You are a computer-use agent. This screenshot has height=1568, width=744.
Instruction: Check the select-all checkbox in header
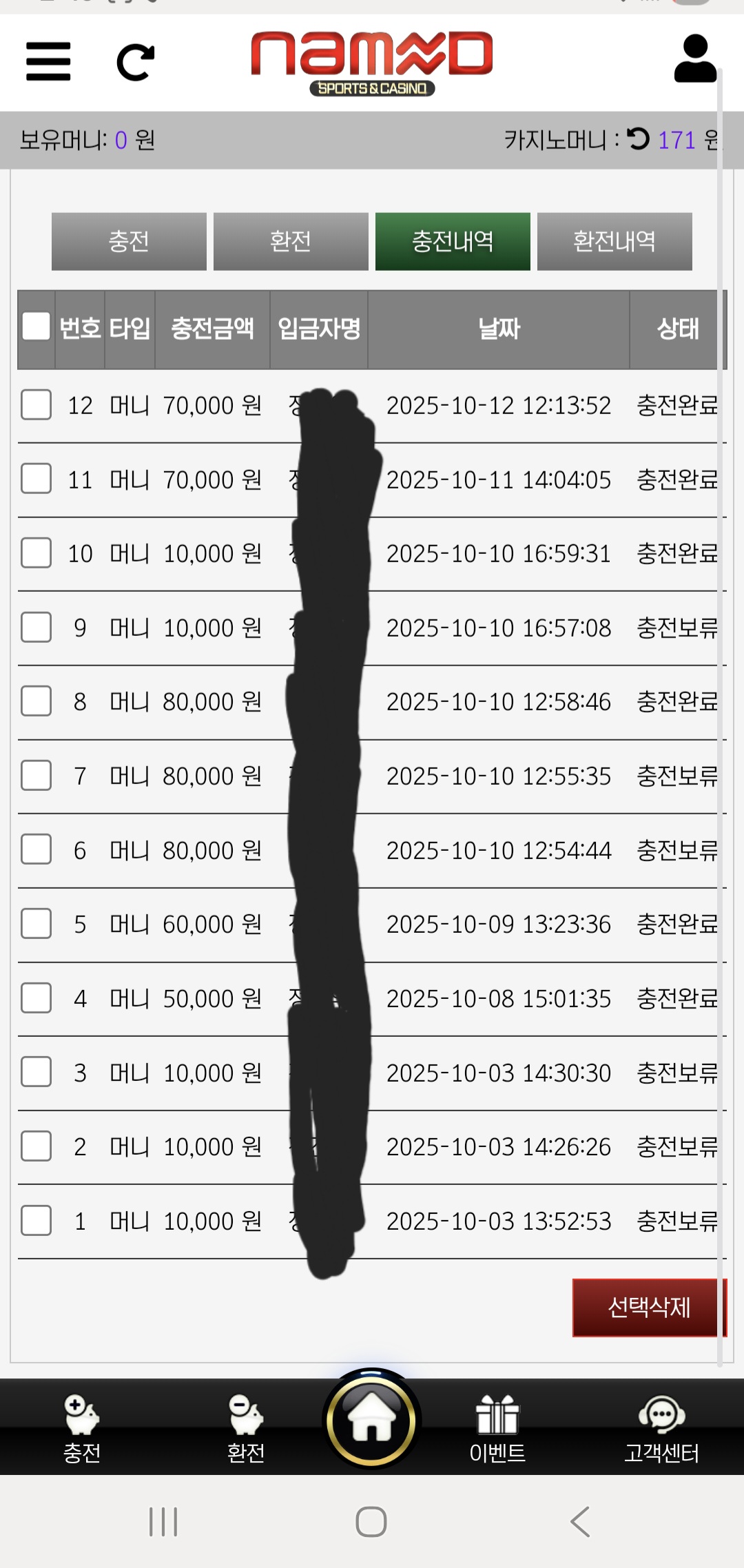36,327
